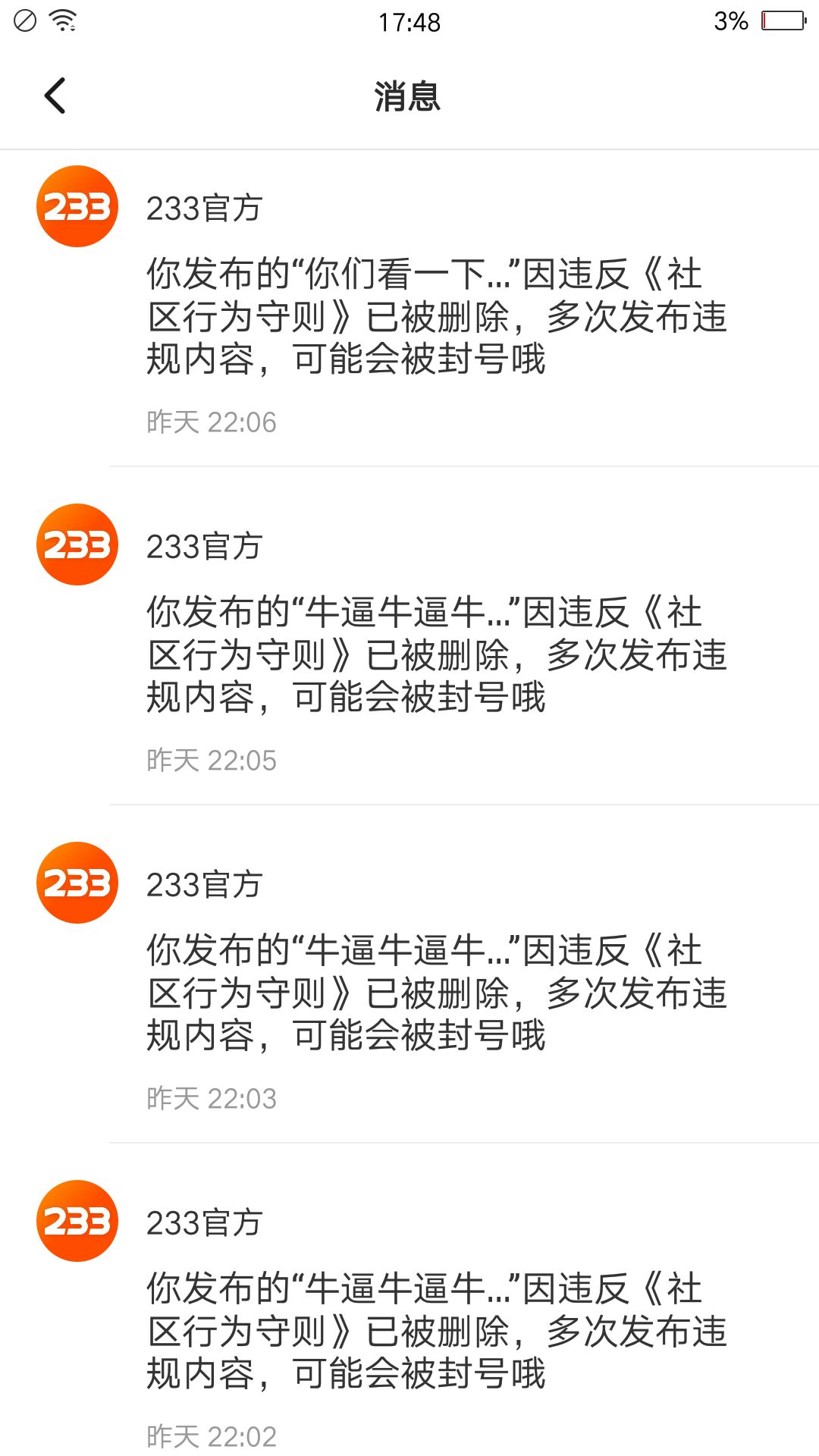Open the 233官方 message from 昨天 22:05
This screenshot has height=1456, width=819.
(436, 654)
